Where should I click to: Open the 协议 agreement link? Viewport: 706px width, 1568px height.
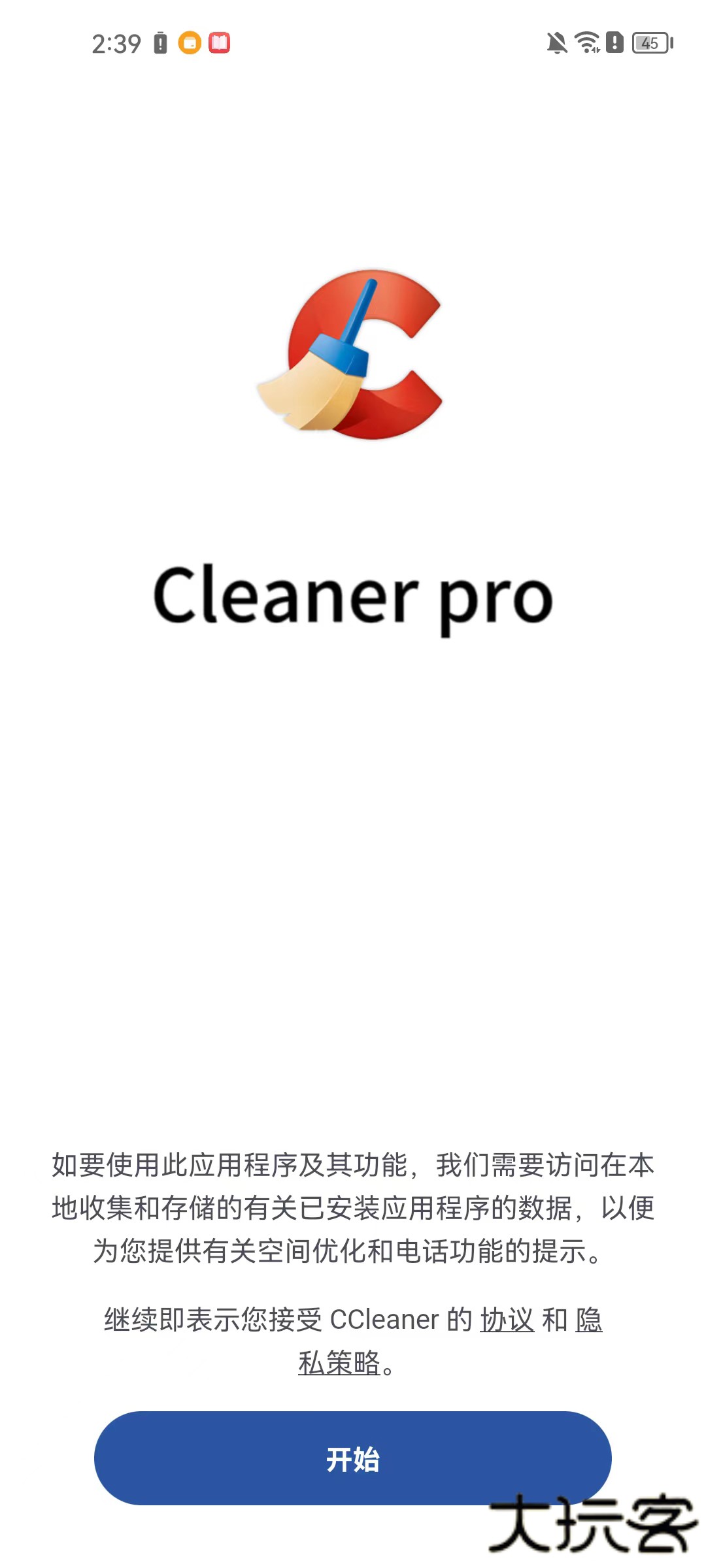click(x=507, y=1320)
